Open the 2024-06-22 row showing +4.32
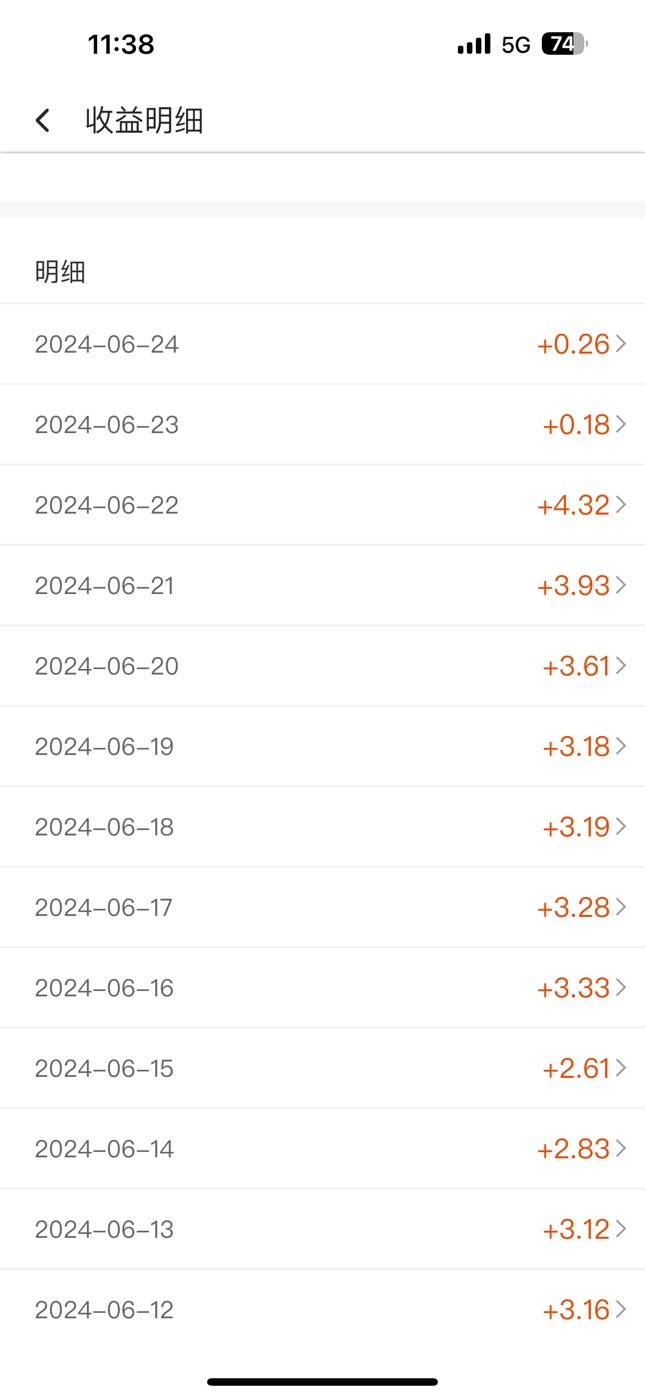 point(322,505)
